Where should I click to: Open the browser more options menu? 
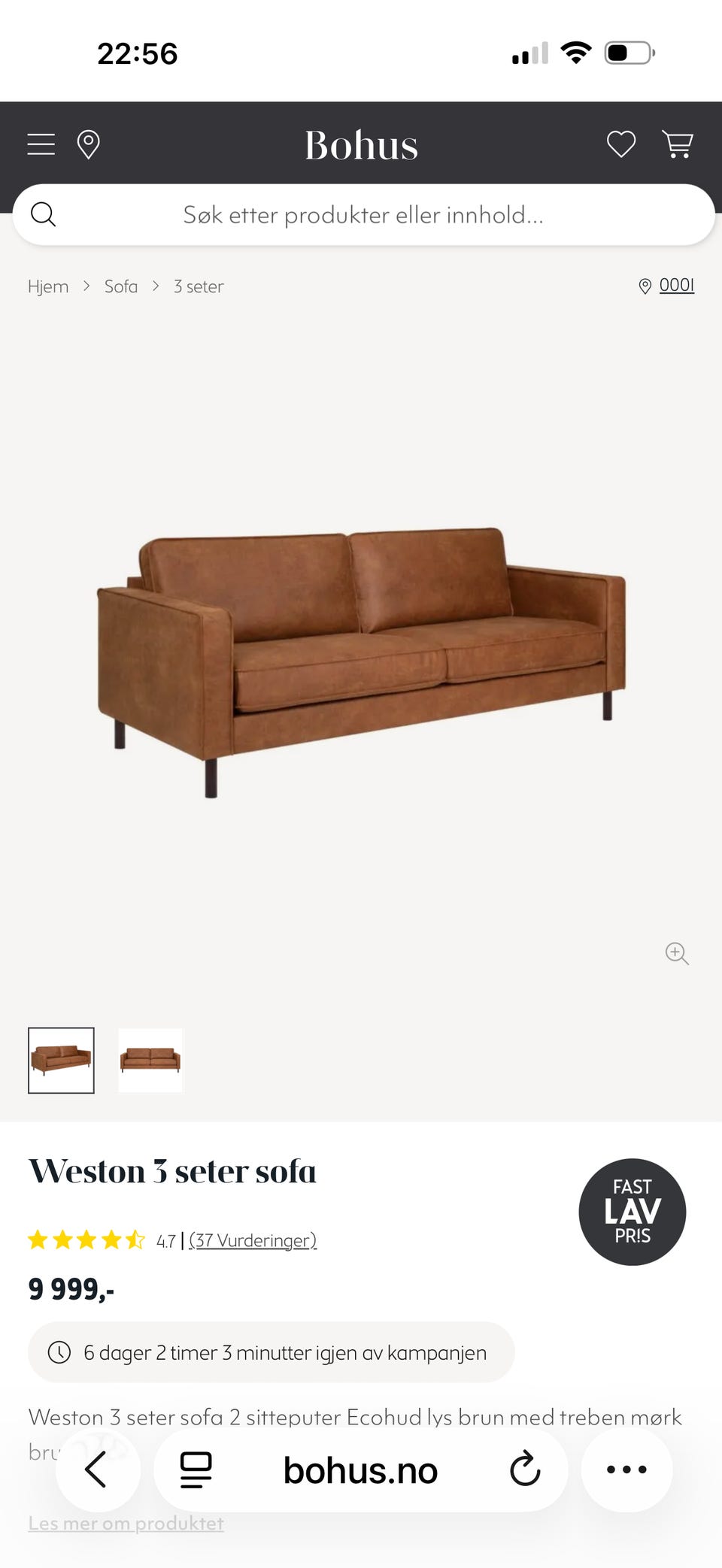[626, 1470]
